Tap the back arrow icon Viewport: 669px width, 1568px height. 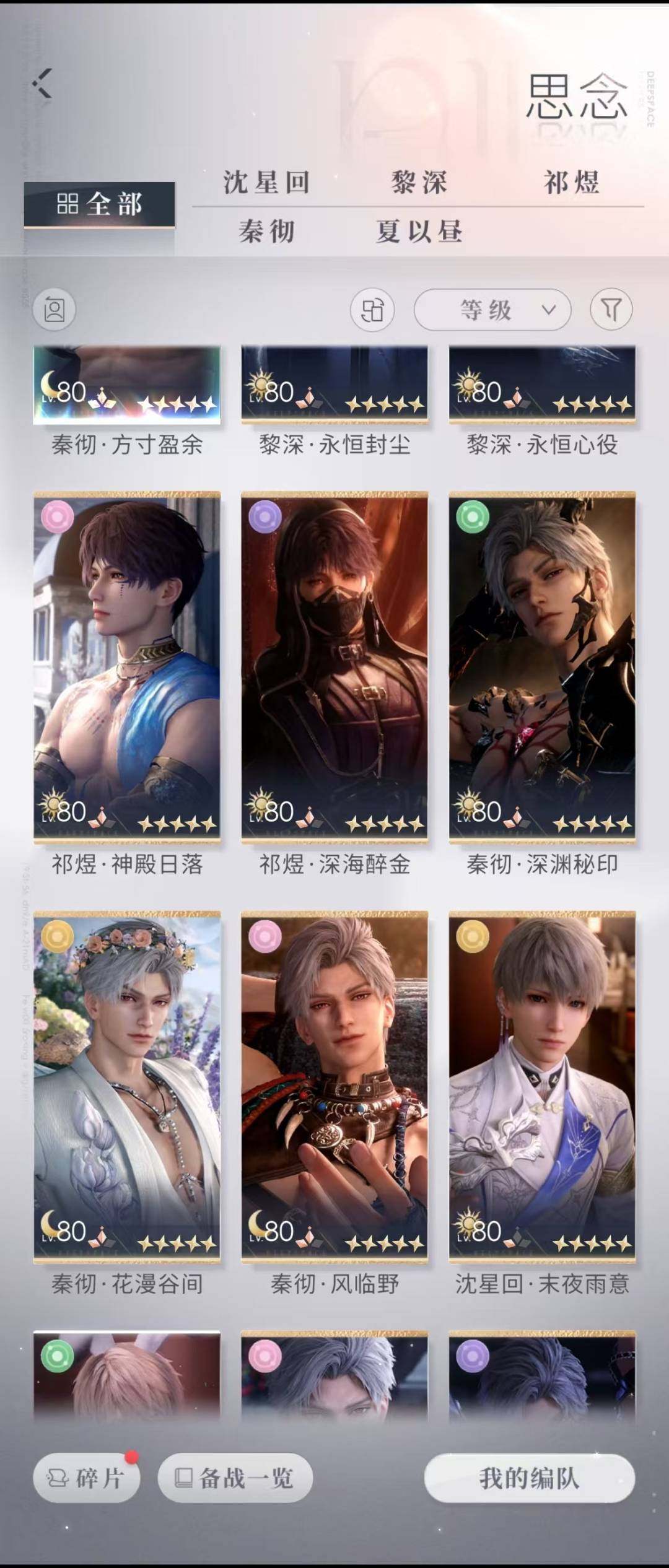(x=42, y=83)
